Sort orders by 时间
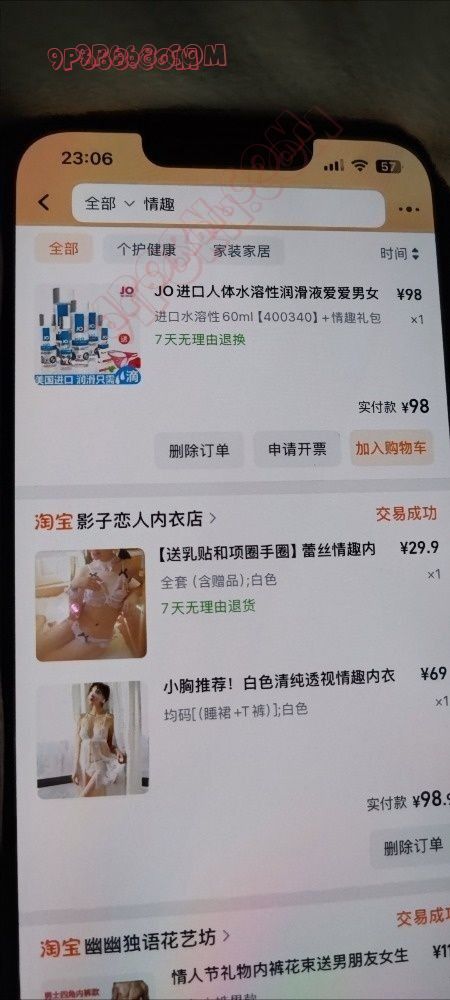 click(x=400, y=254)
